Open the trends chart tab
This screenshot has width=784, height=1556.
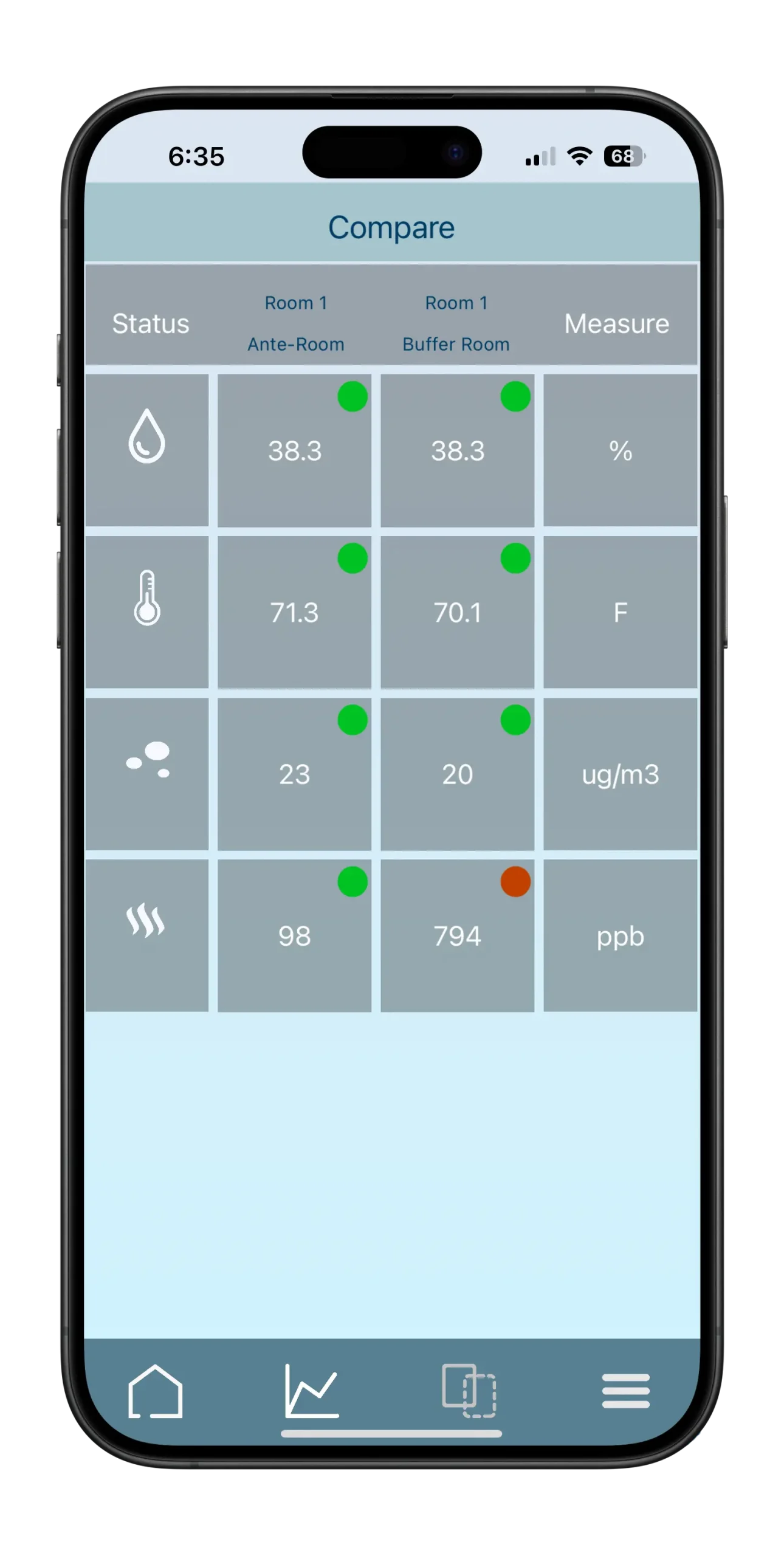click(311, 1391)
